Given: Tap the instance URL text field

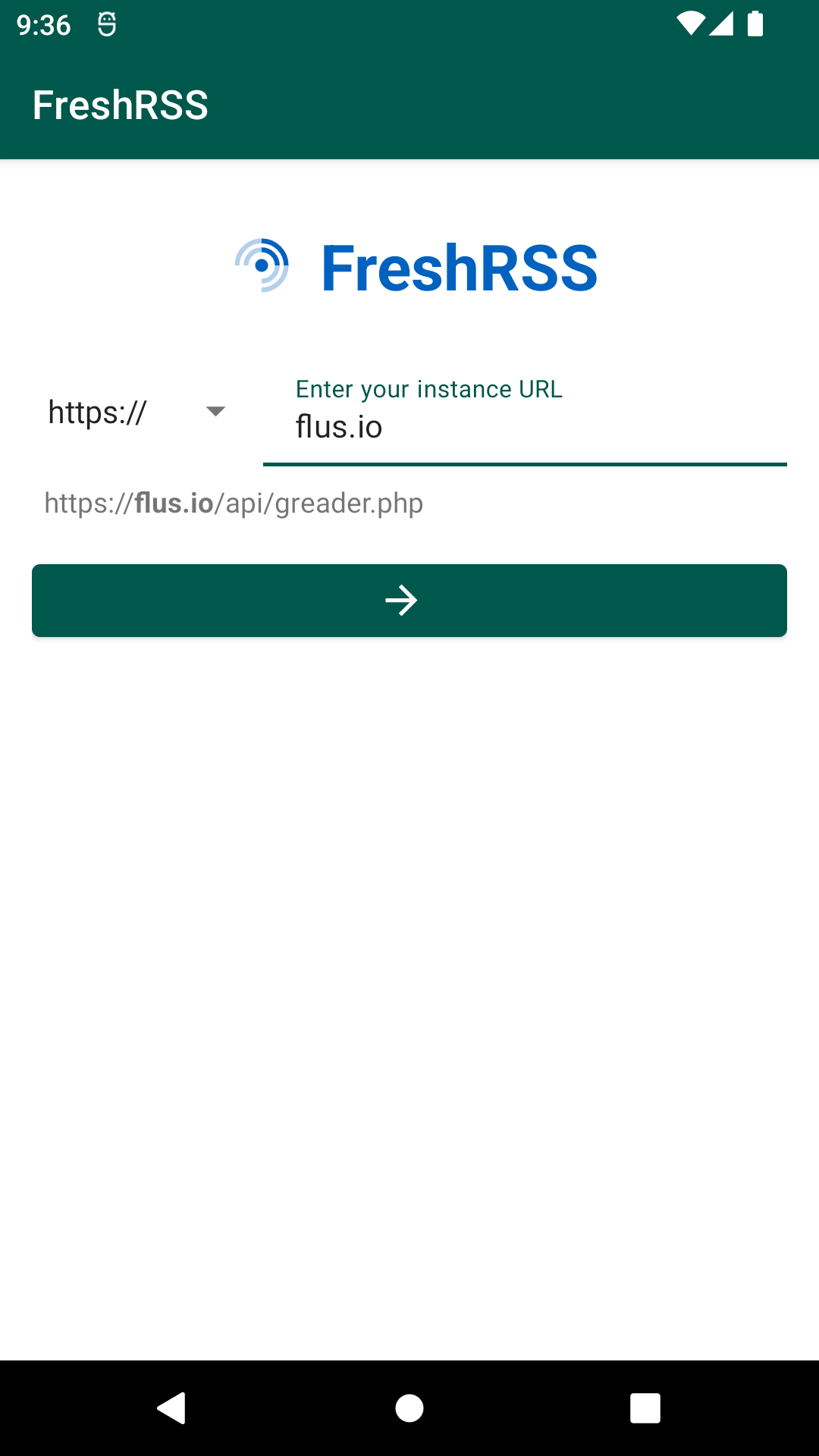Looking at the screenshot, I should (523, 426).
